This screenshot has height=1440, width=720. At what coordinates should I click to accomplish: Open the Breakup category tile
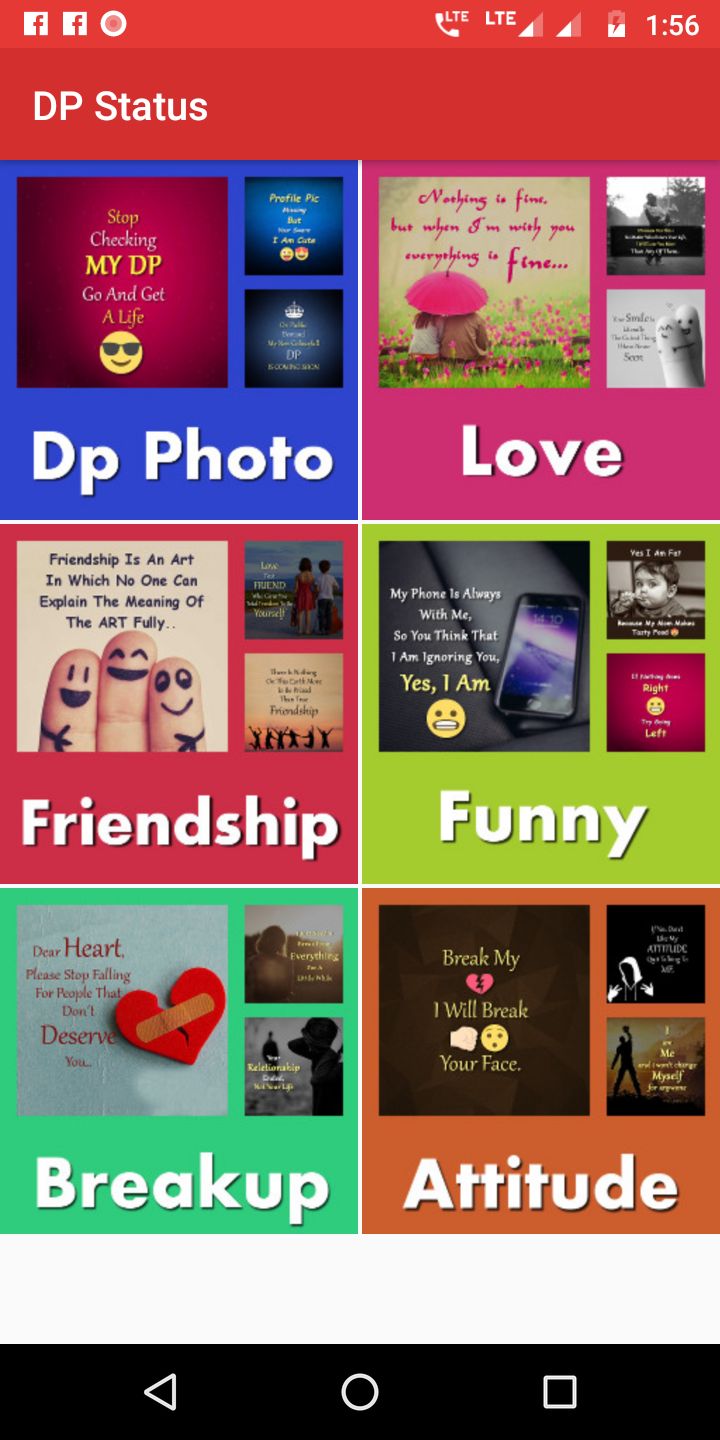click(179, 1061)
